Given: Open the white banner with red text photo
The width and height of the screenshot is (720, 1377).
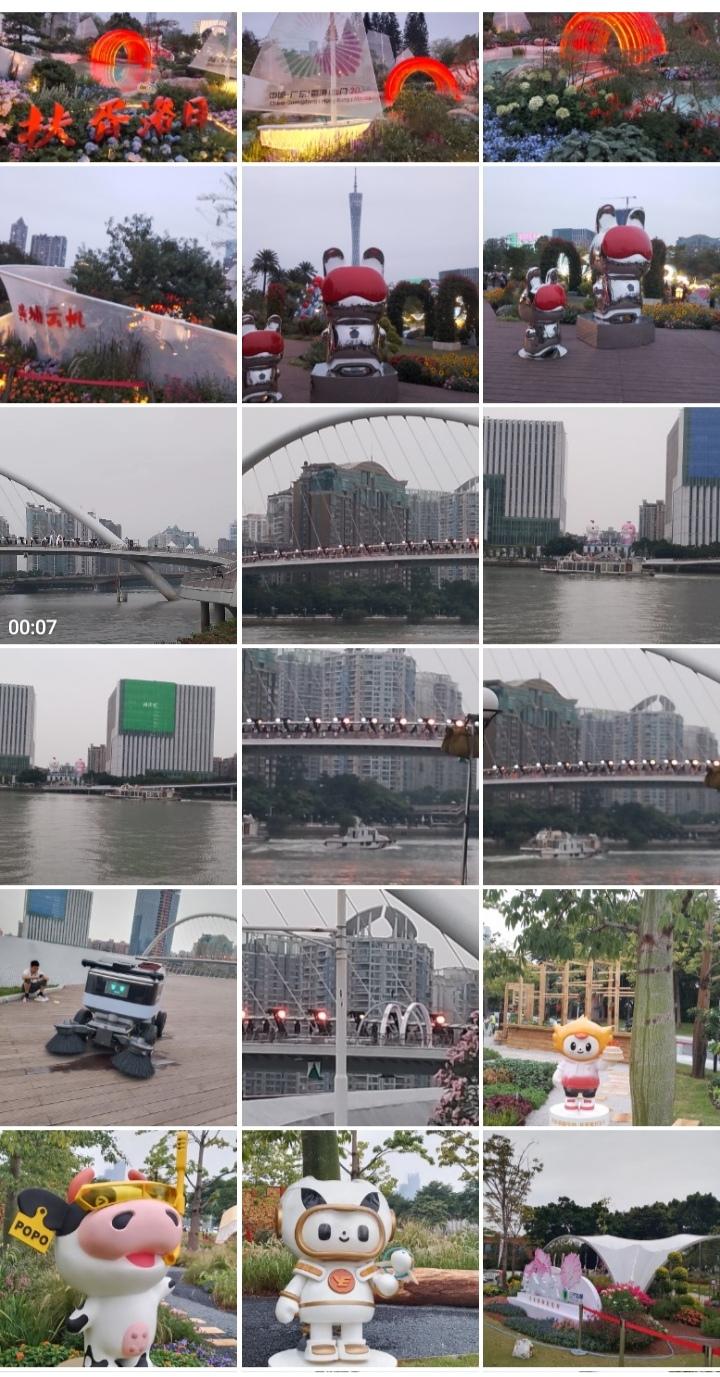Looking at the screenshot, I should [x=118, y=284].
